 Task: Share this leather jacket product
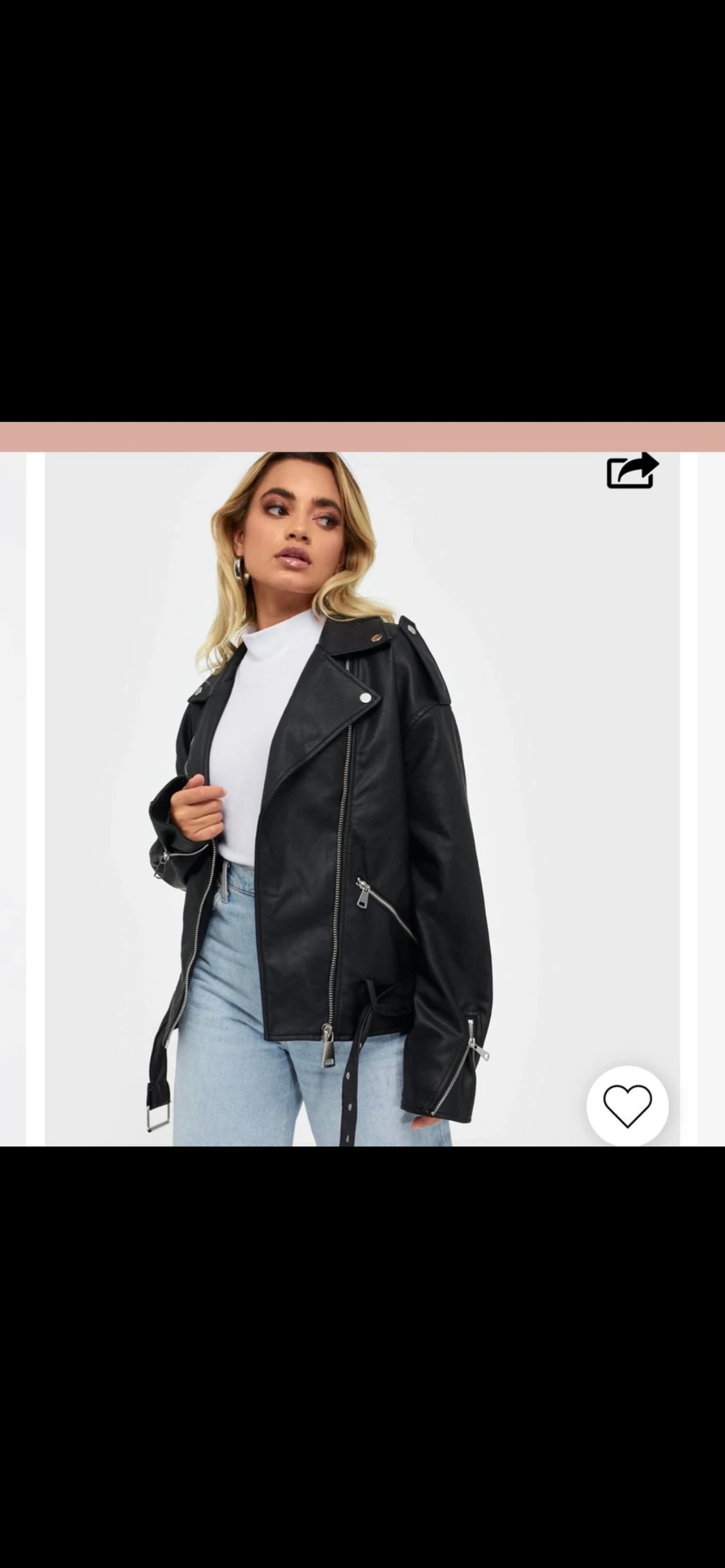pos(632,471)
